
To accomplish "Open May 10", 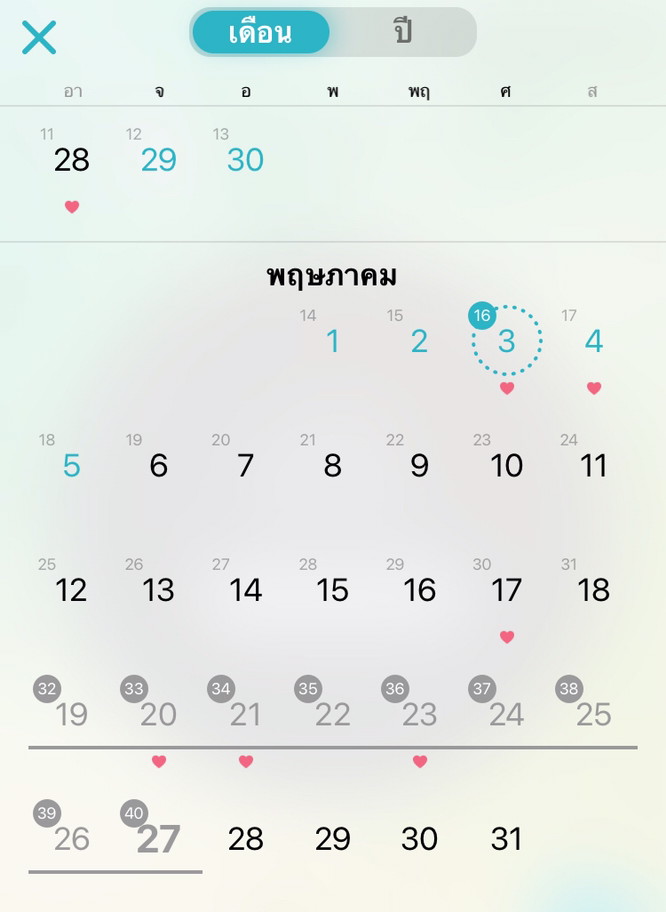I will click(506, 465).
